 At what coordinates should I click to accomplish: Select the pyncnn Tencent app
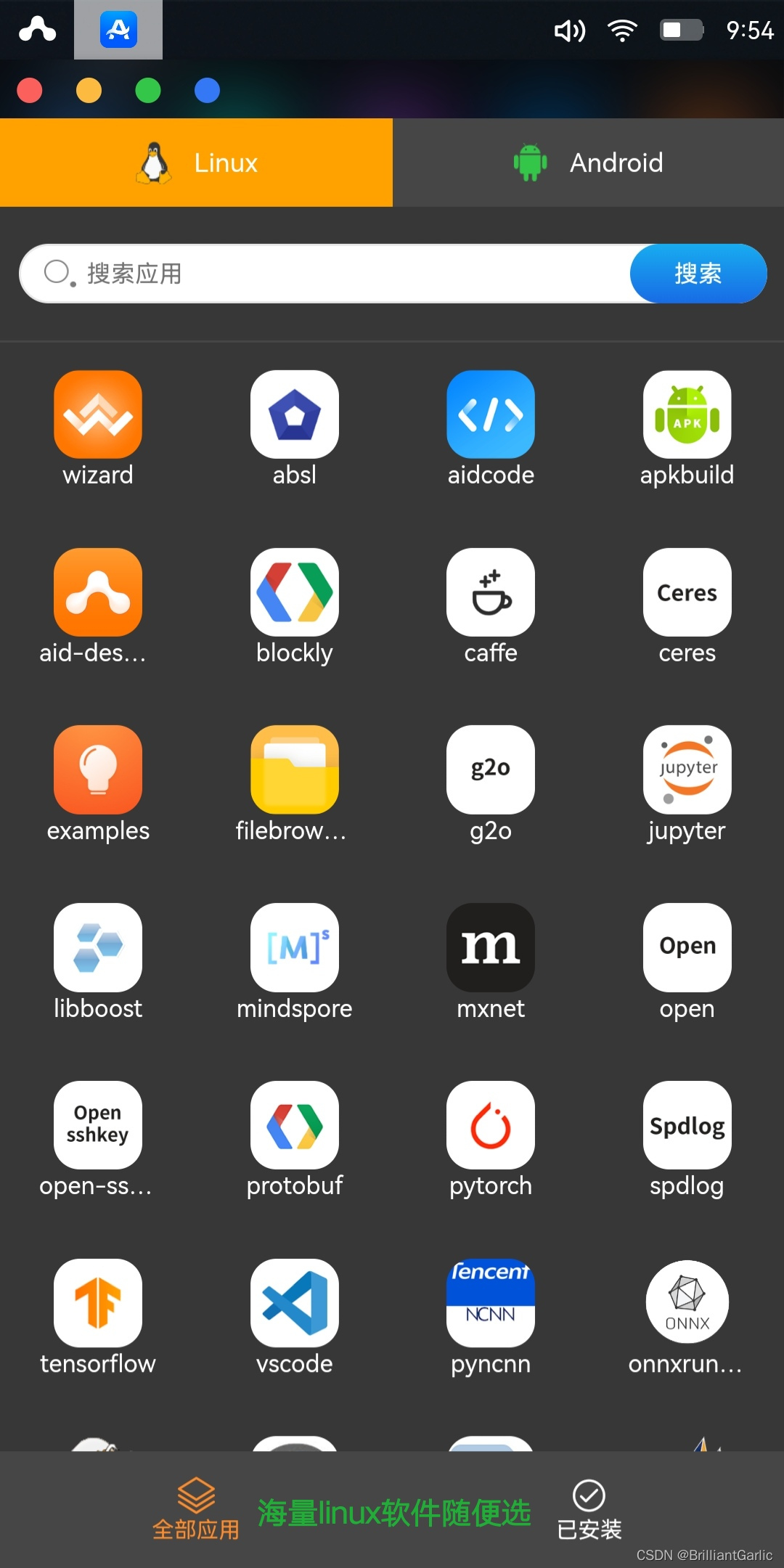point(490,1302)
